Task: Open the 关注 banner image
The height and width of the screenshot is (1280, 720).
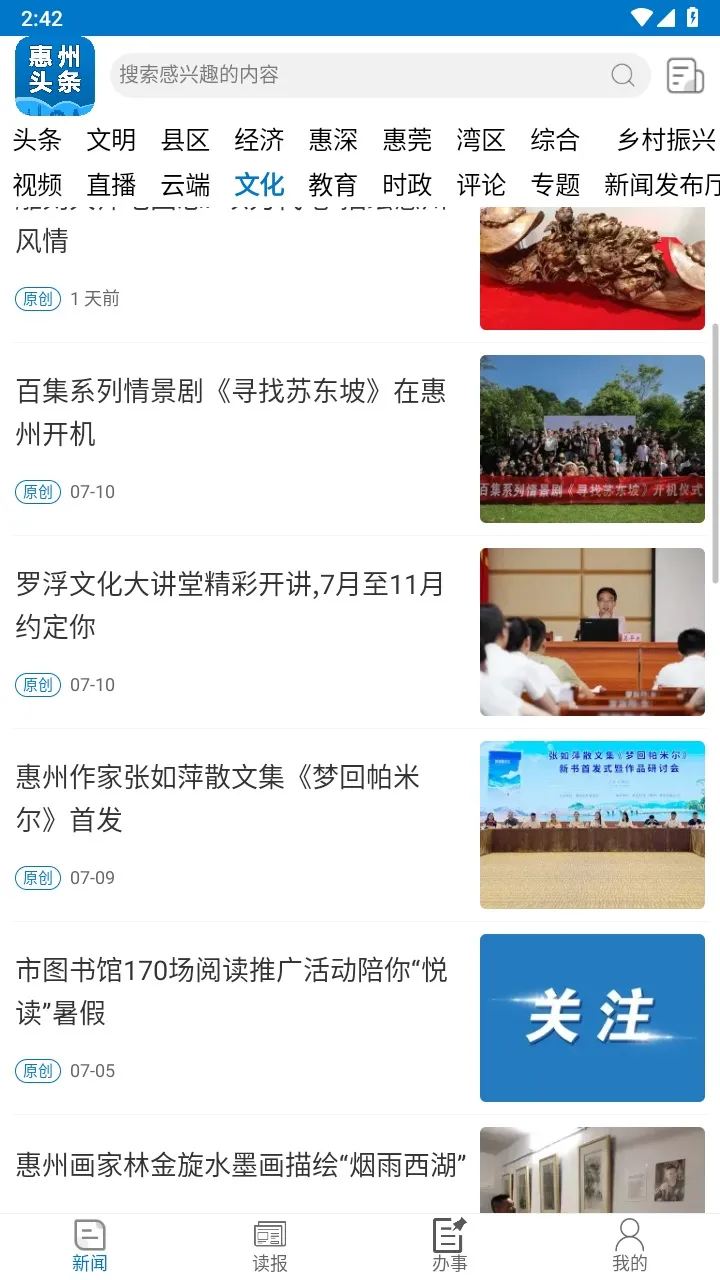Action: click(x=592, y=1017)
